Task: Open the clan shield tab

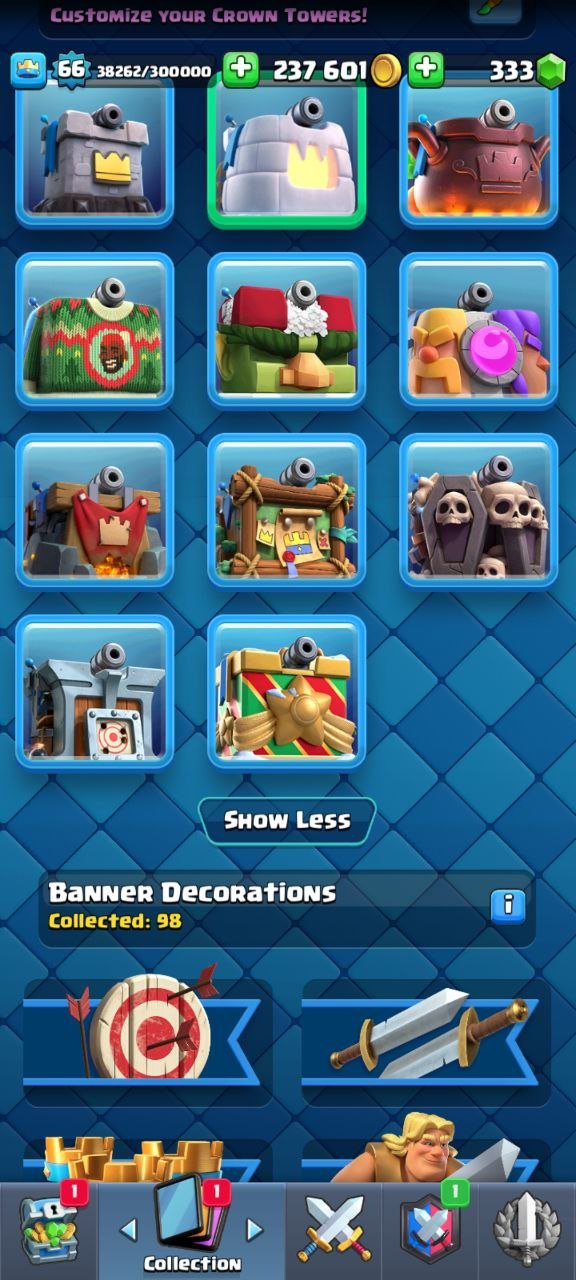Action: (x=430, y=1230)
